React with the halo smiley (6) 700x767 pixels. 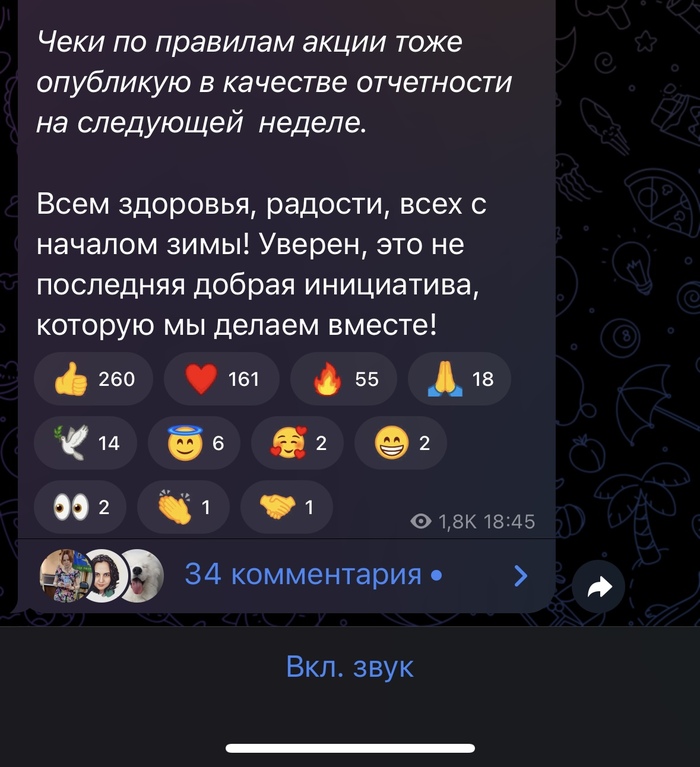(193, 443)
